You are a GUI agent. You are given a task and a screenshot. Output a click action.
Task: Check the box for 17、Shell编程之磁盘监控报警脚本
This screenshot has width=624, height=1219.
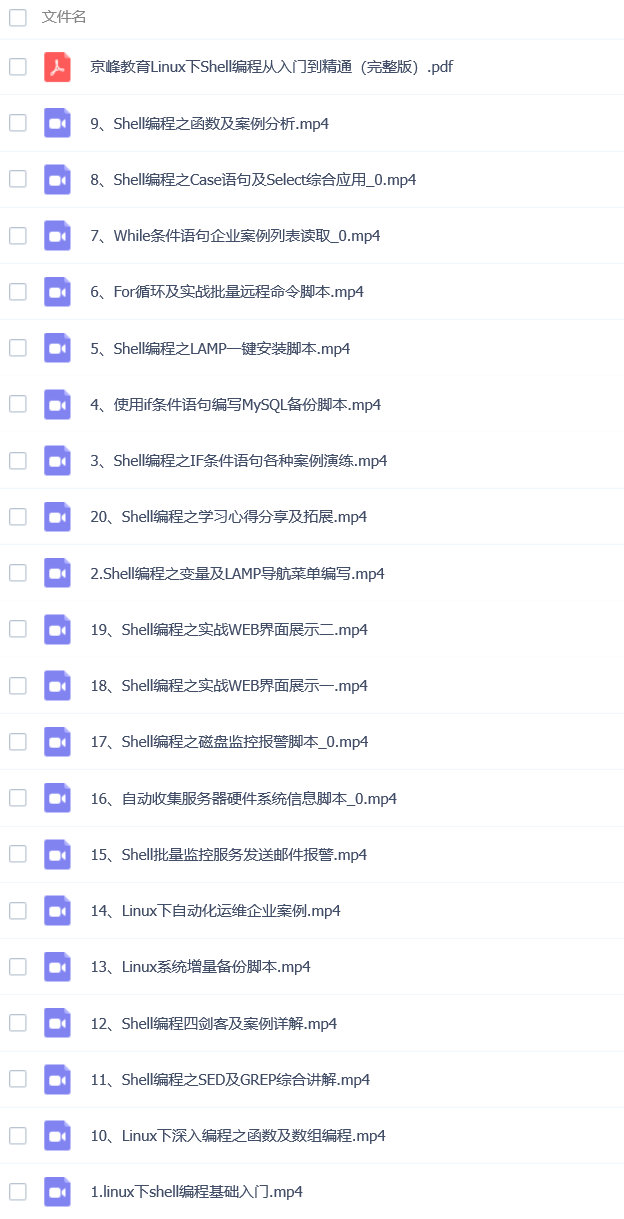(x=18, y=742)
